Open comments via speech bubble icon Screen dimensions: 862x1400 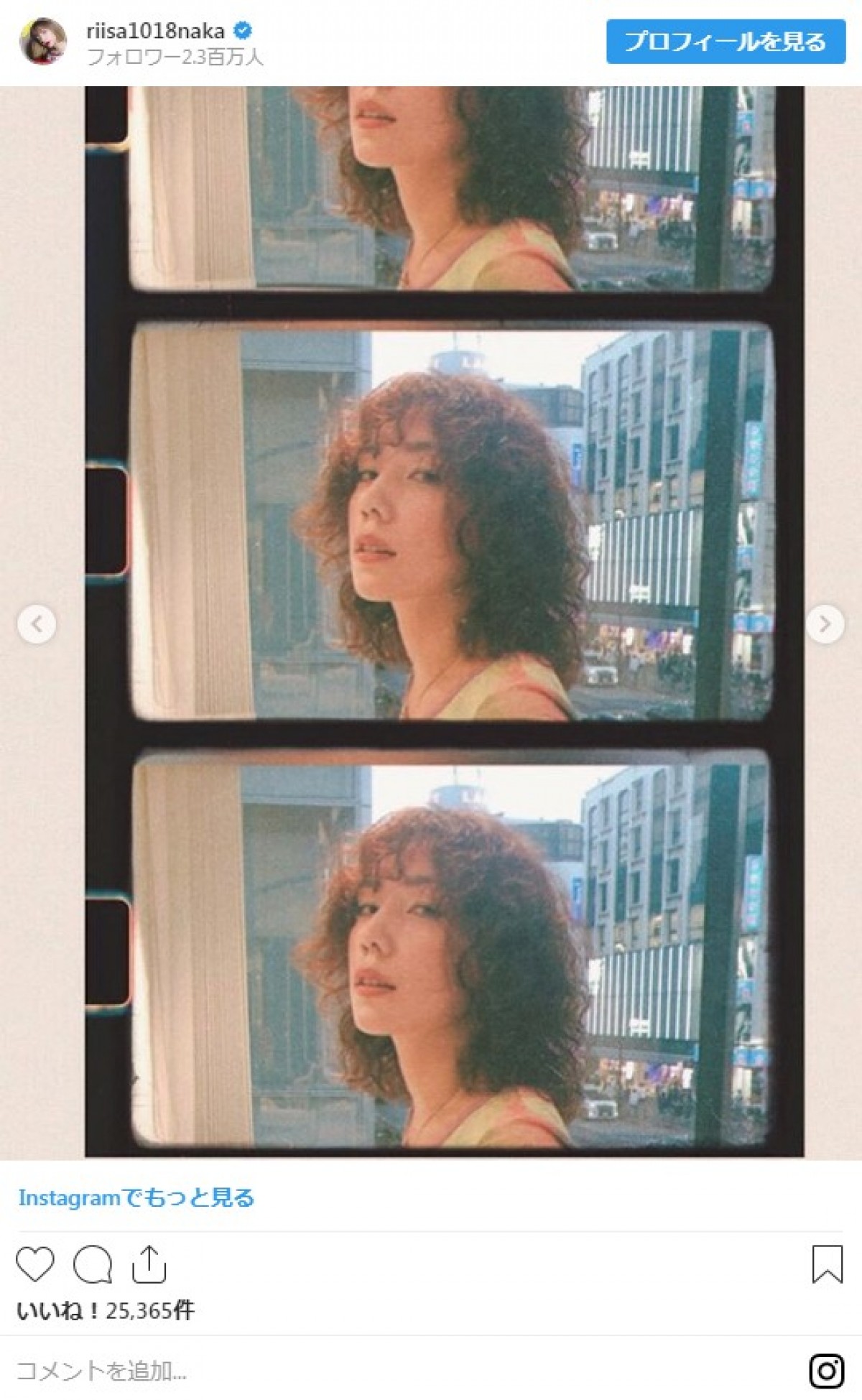93,1264
